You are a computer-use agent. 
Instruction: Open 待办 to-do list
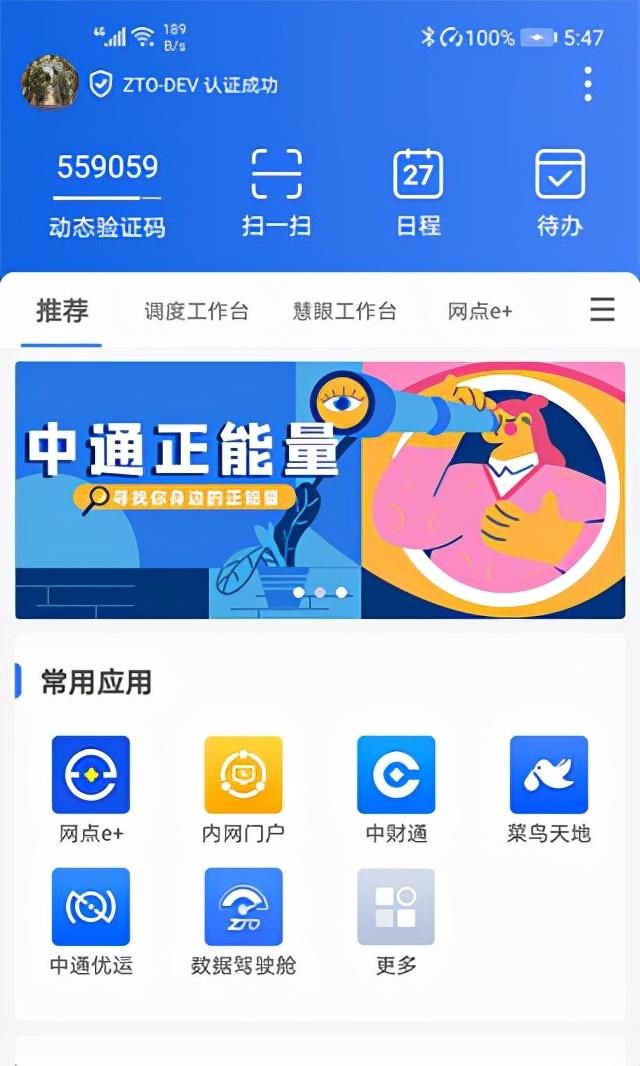point(560,192)
